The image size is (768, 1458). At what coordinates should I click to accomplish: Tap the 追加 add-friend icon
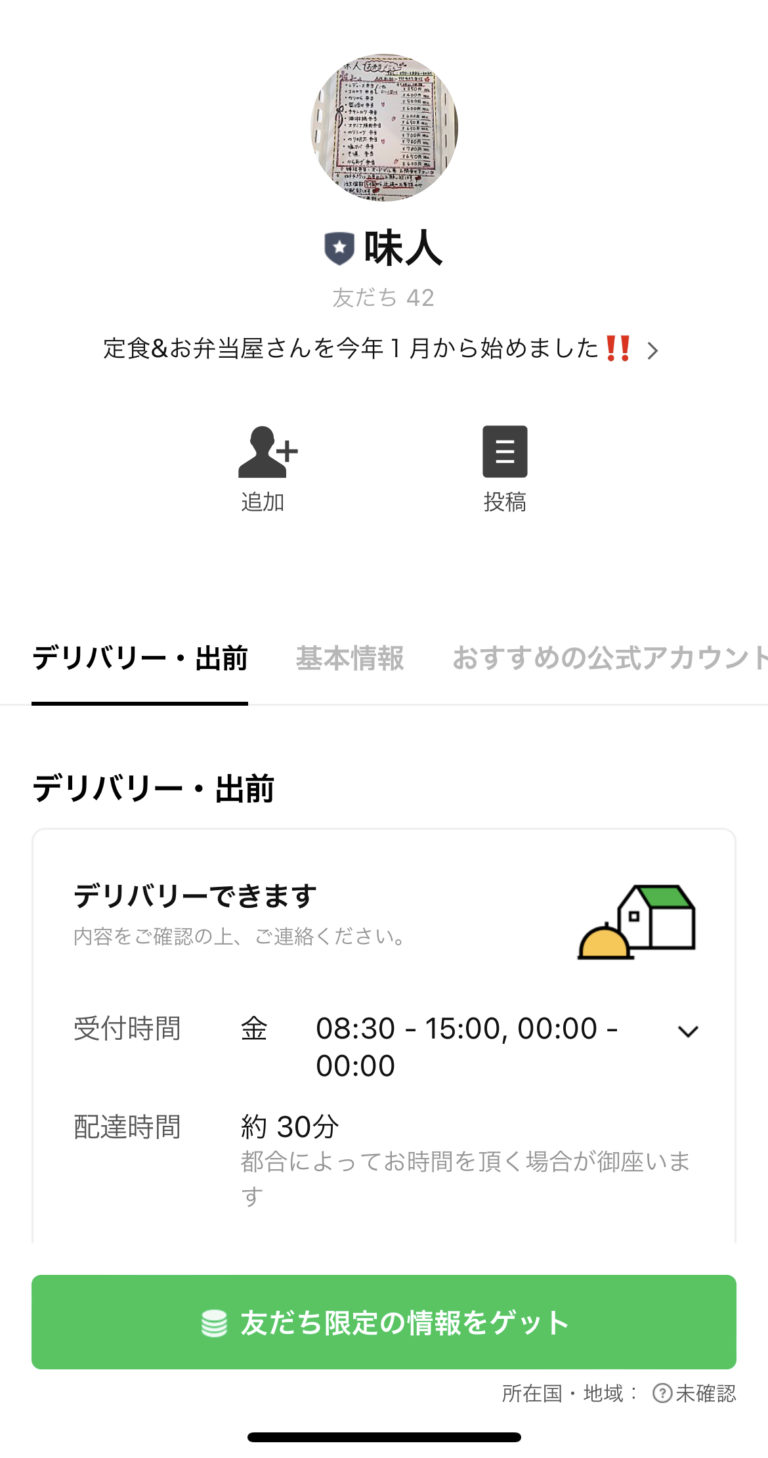point(263,451)
